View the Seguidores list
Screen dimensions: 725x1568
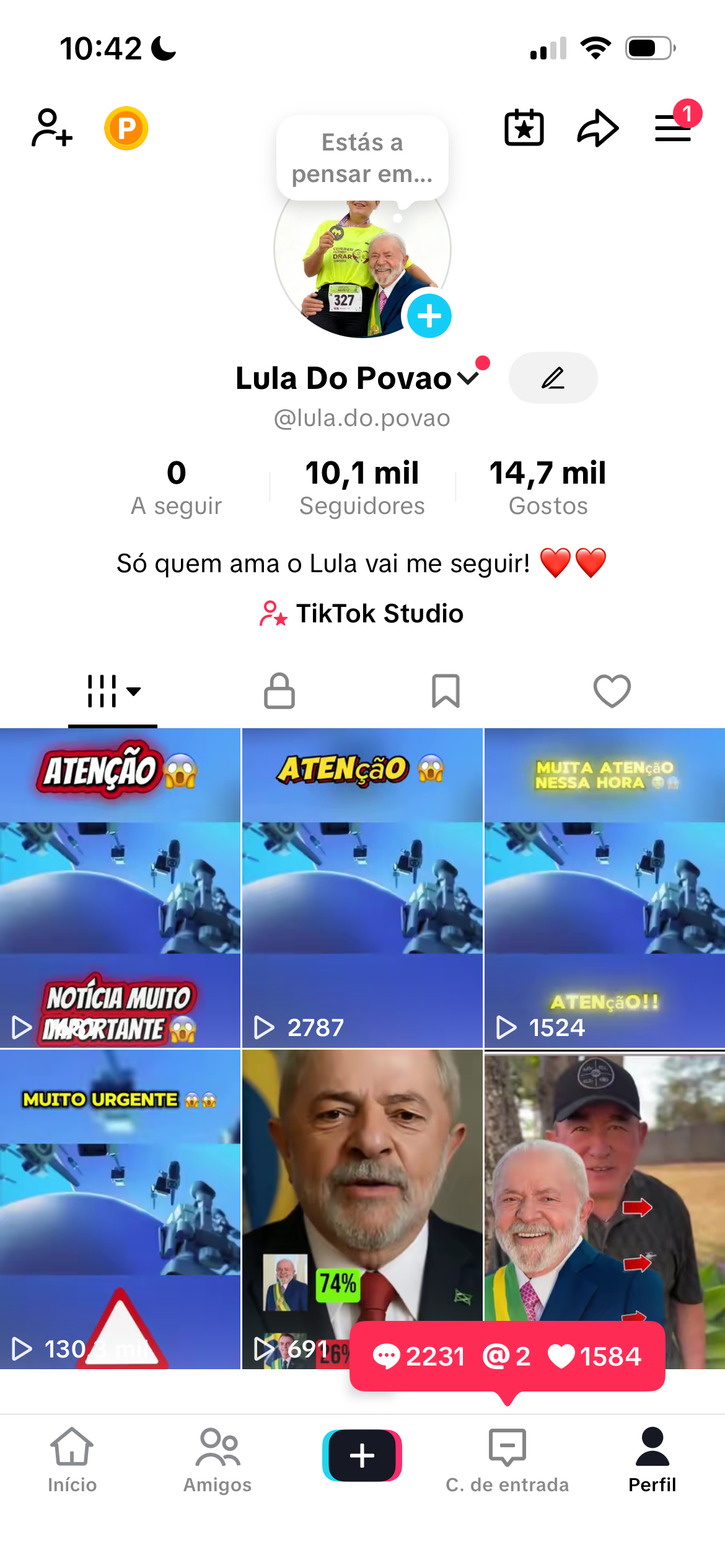pos(362,487)
